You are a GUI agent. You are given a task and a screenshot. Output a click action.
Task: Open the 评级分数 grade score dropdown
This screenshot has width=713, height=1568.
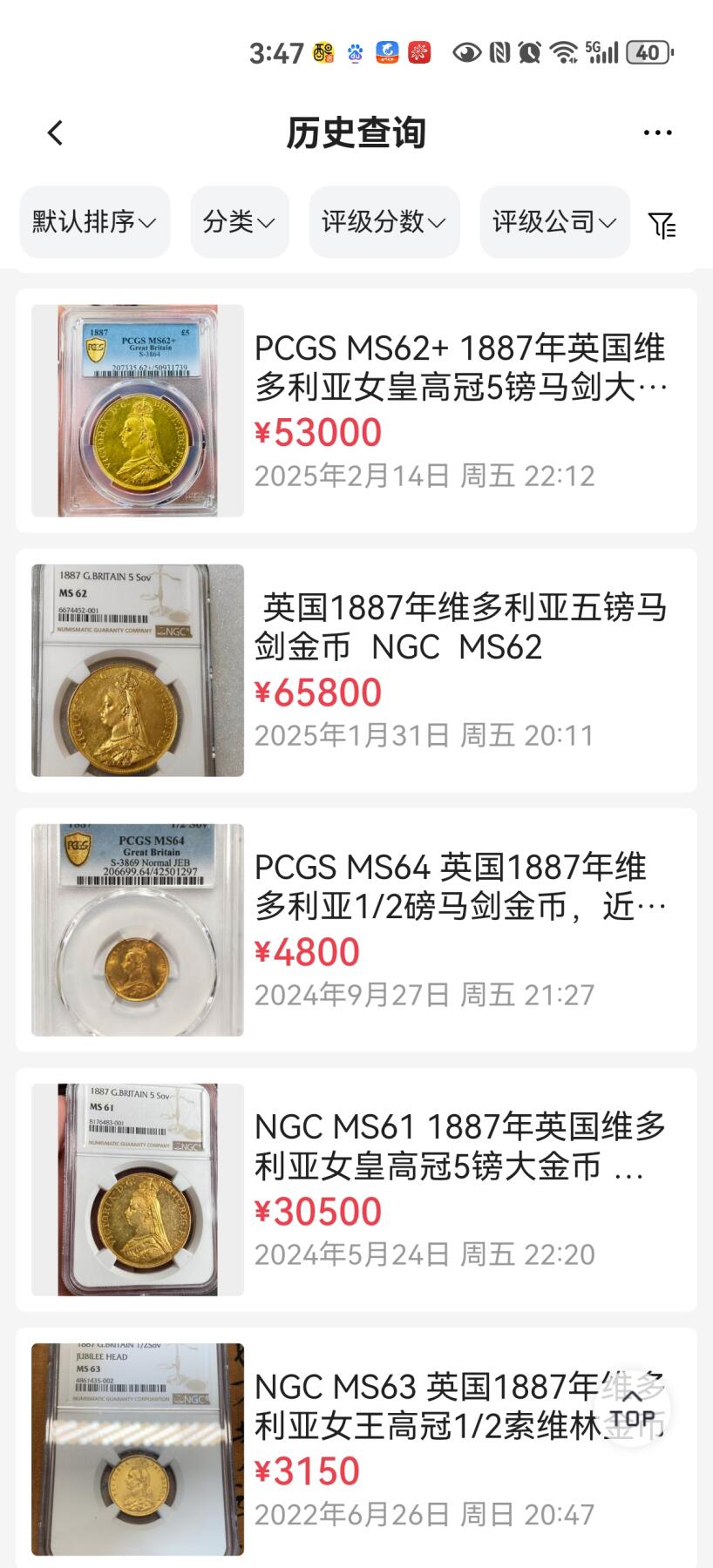click(384, 223)
